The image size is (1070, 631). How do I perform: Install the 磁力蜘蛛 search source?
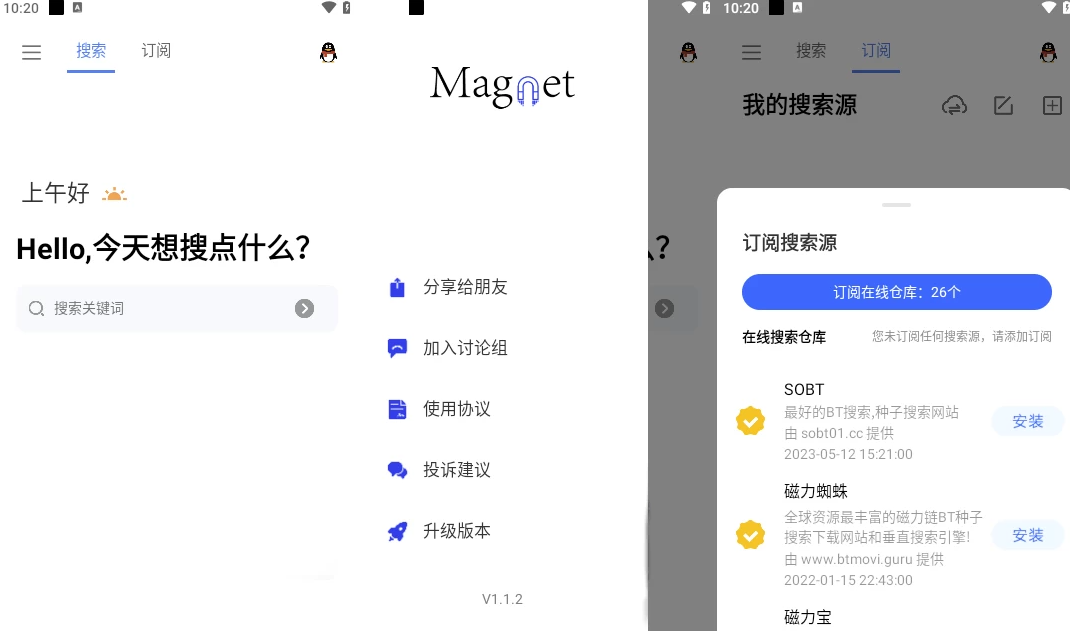coord(1027,535)
